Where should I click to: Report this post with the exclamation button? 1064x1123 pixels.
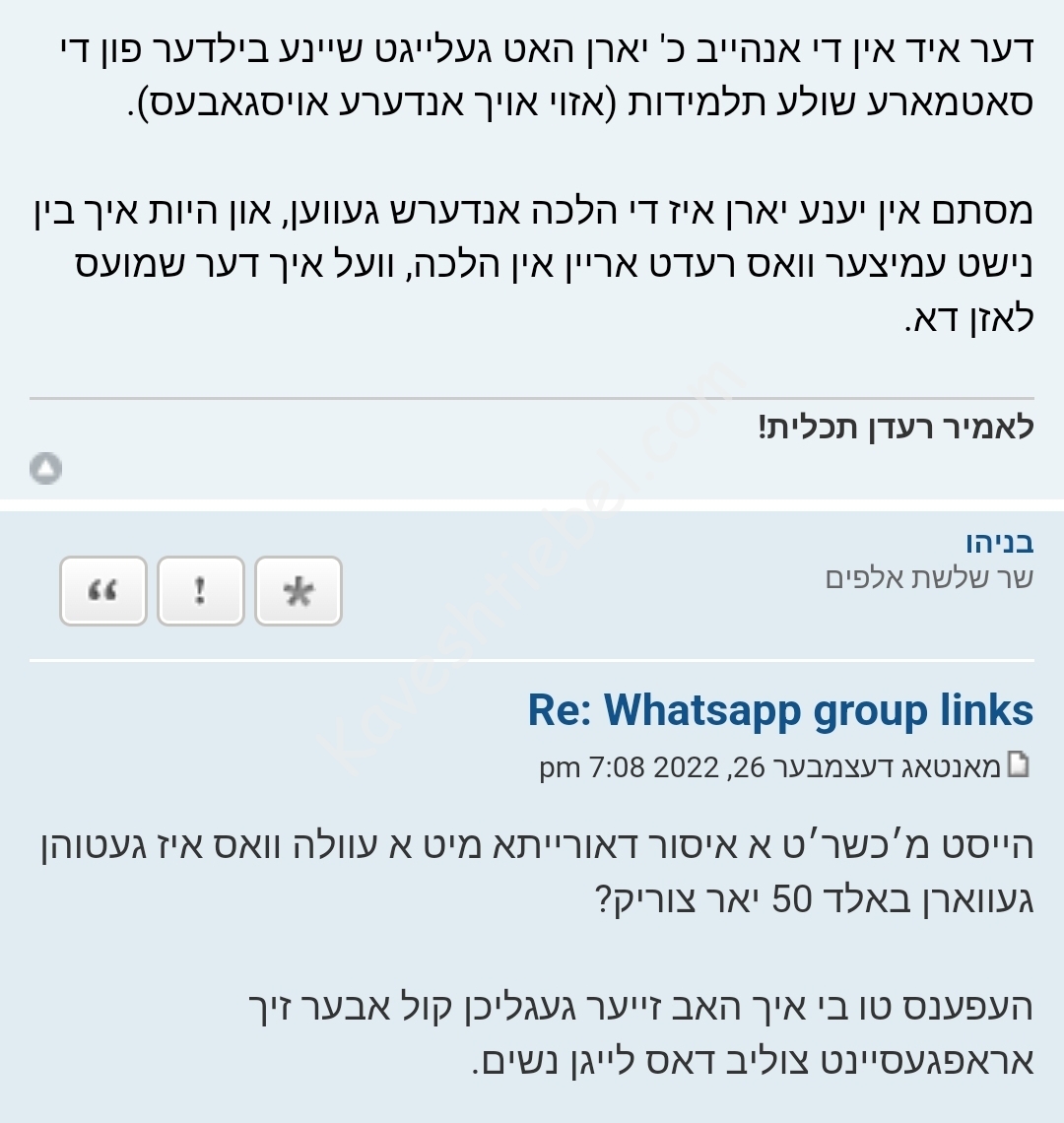[200, 591]
